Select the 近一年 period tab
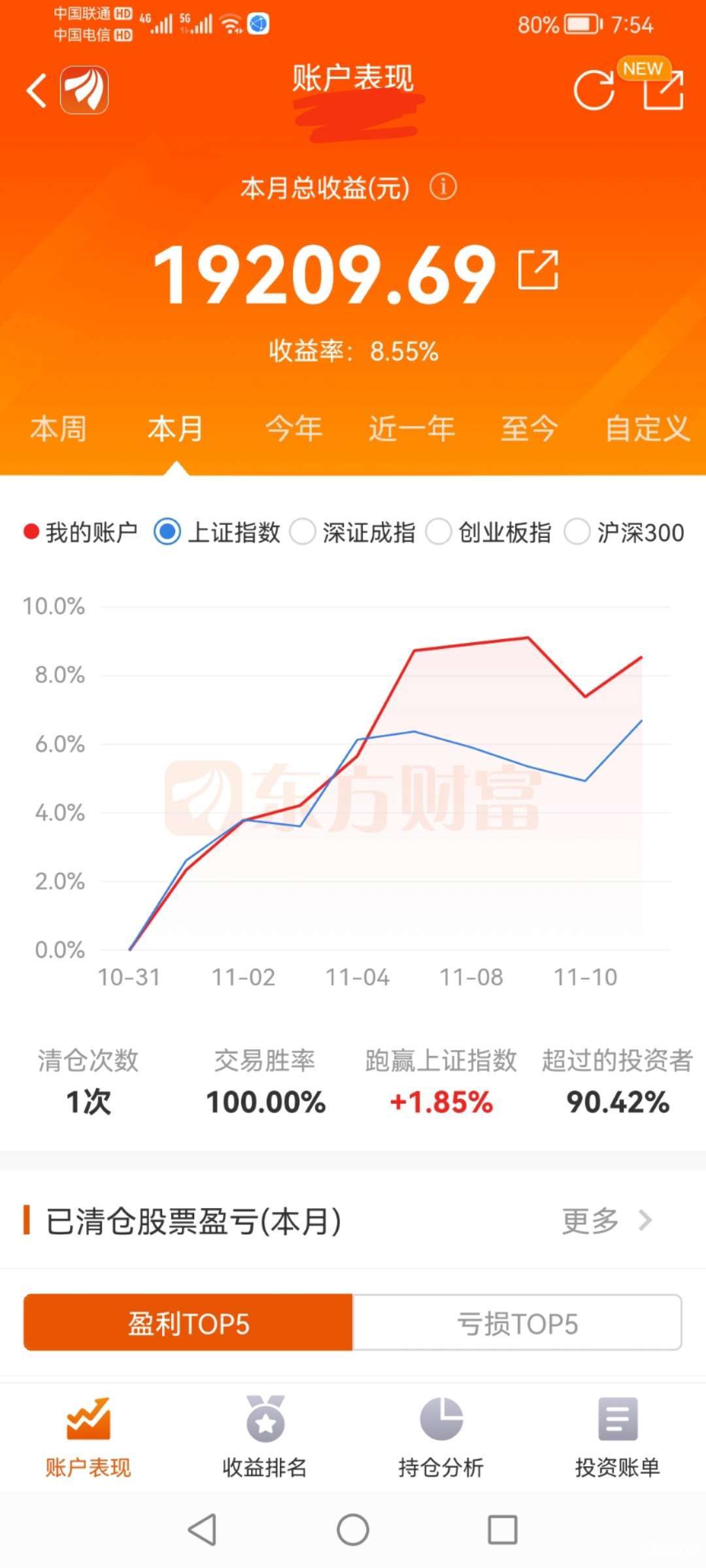This screenshot has width=706, height=1568. pos(411,429)
